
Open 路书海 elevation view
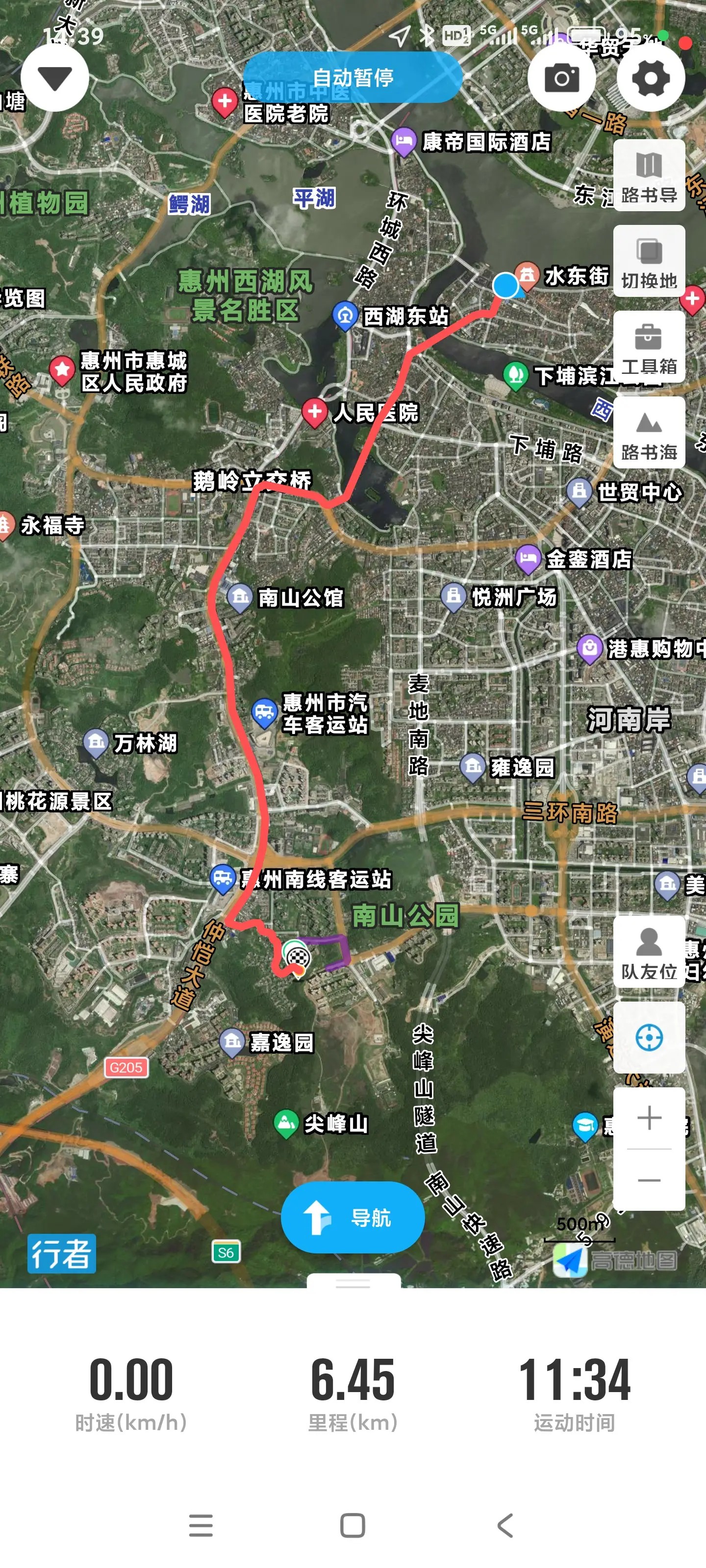pos(649,433)
